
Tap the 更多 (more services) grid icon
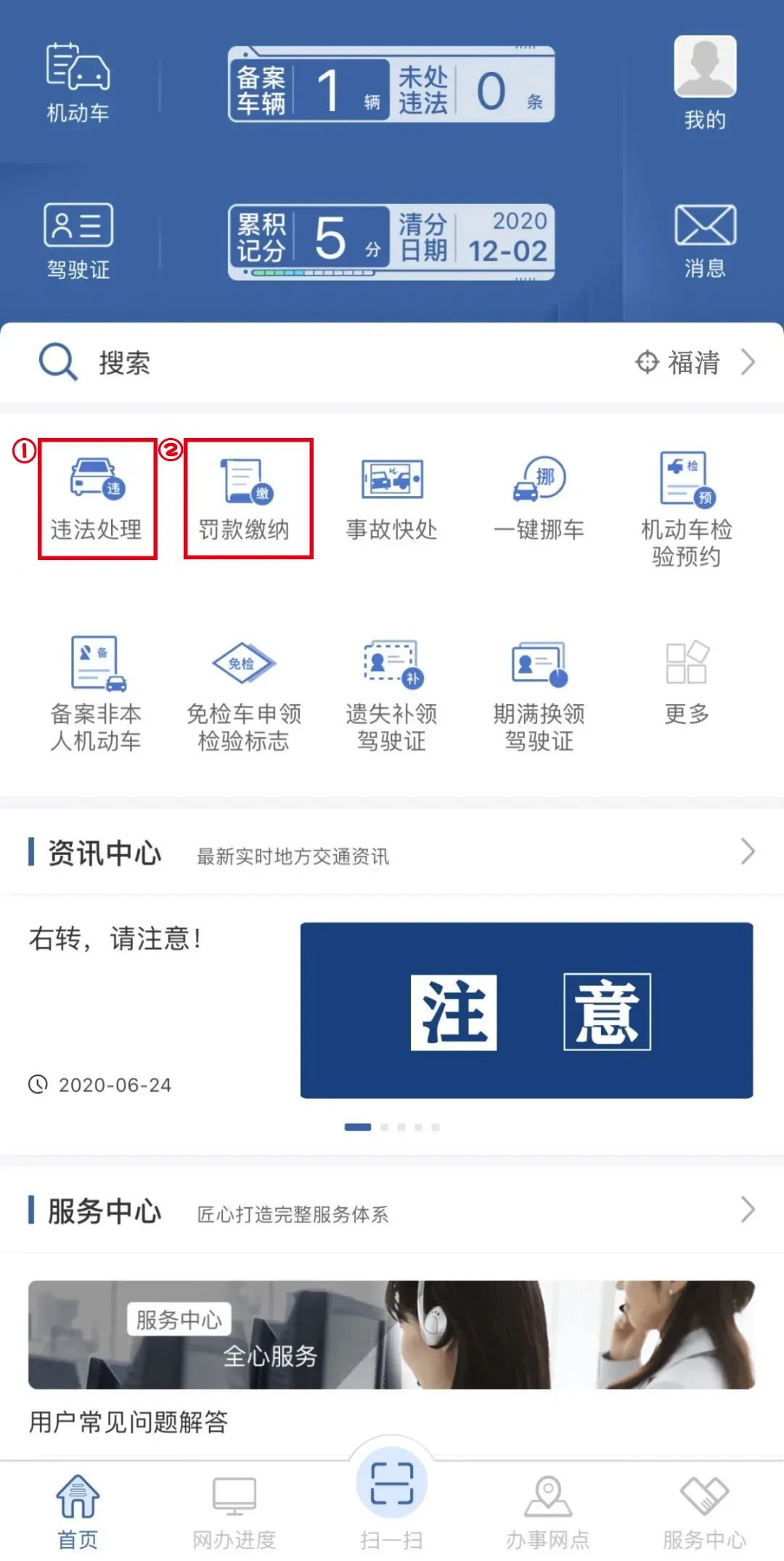[x=685, y=679]
